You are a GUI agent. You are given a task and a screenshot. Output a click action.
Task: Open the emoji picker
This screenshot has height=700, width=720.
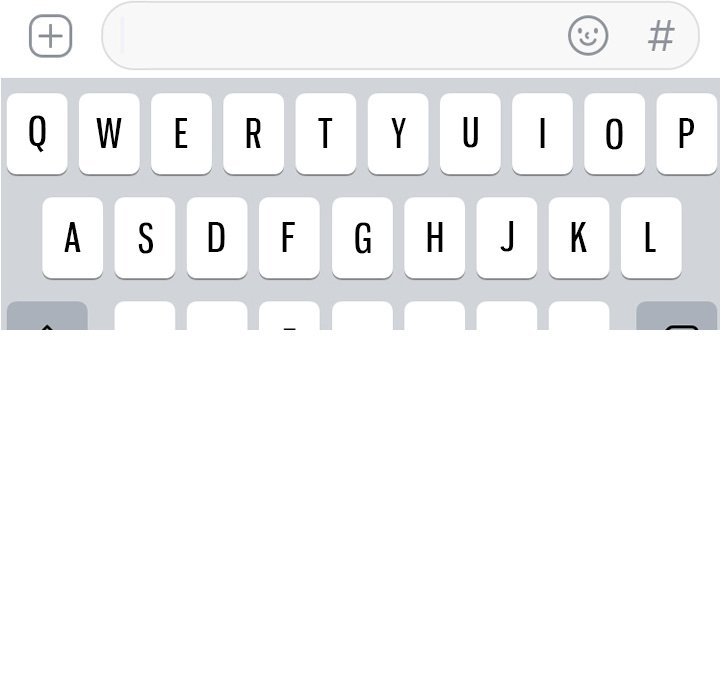588,37
